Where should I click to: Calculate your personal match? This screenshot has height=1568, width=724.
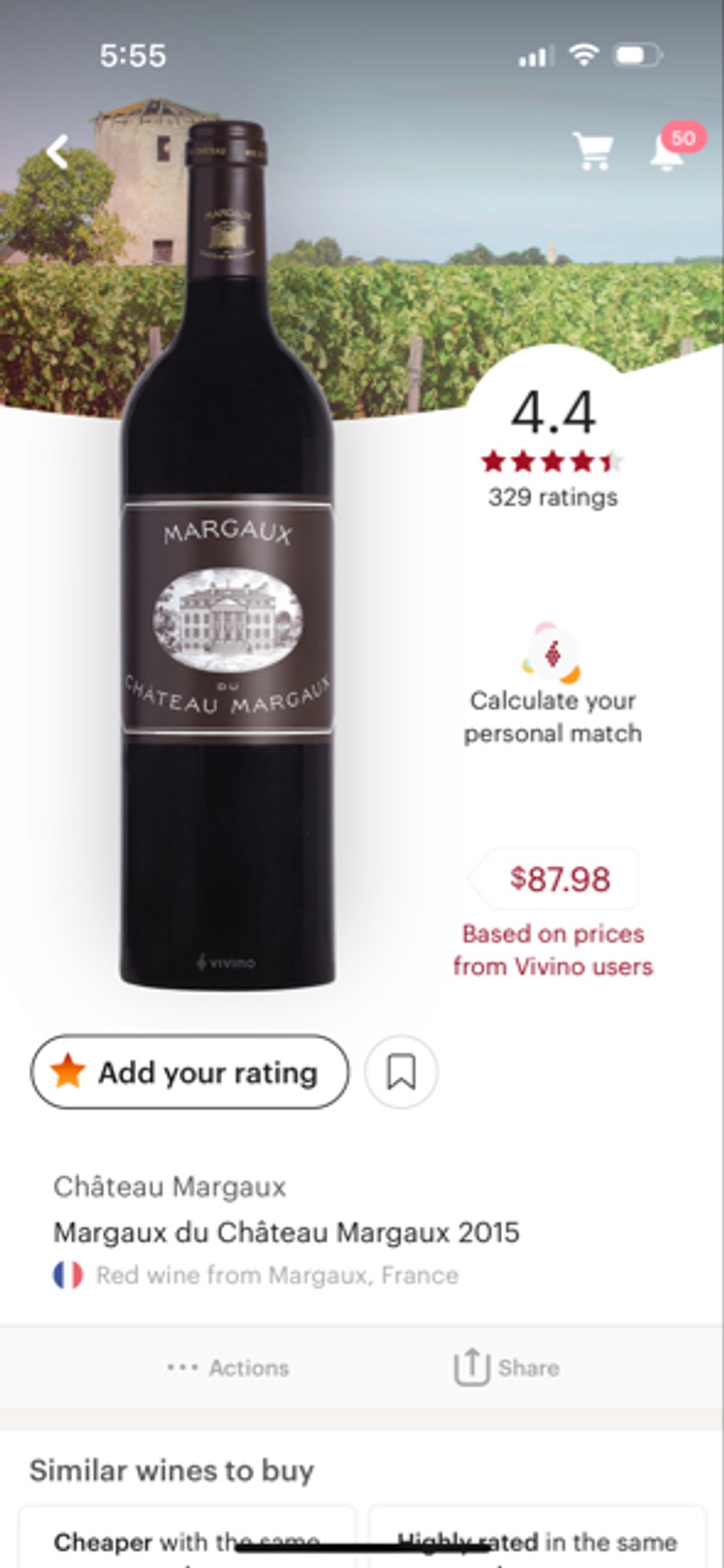point(552,684)
